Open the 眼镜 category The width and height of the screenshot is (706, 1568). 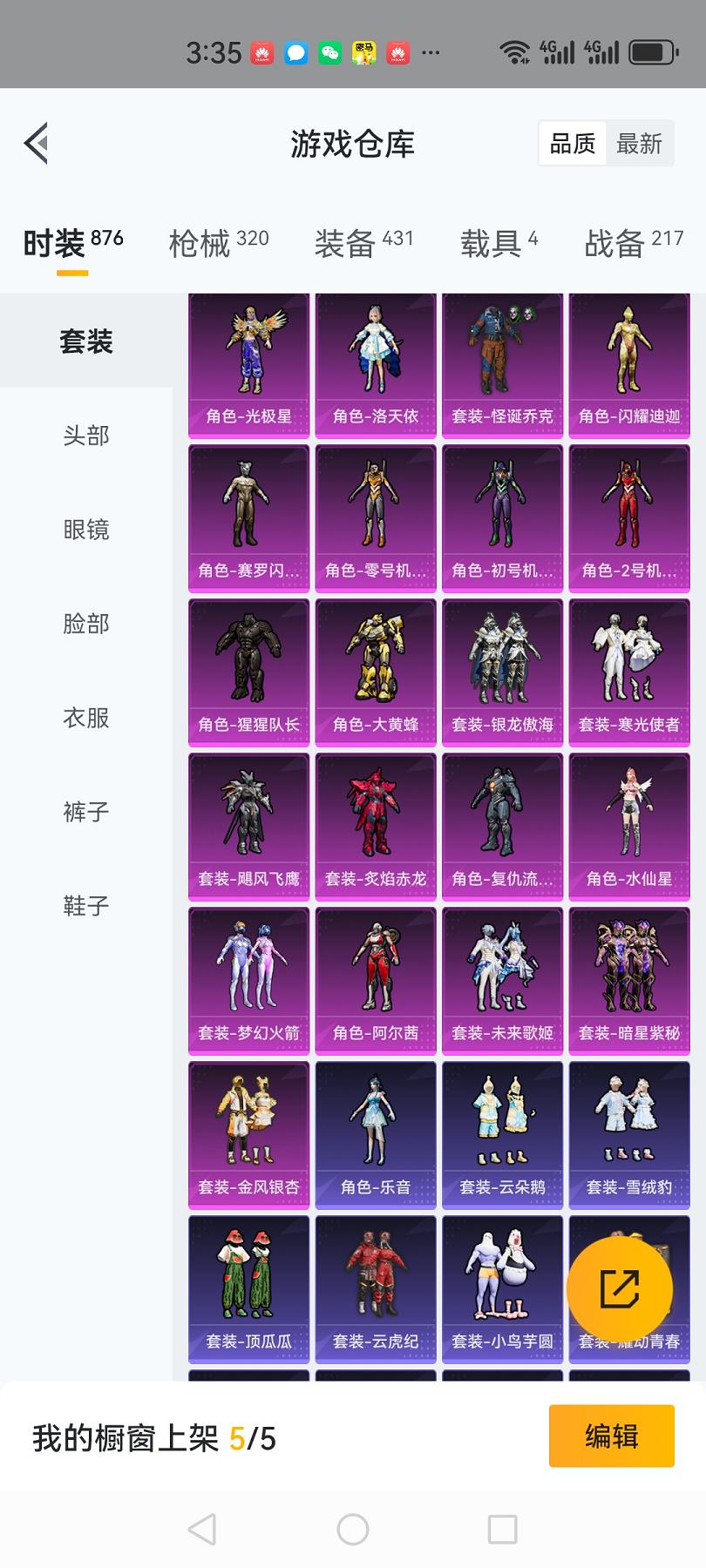coord(86,529)
